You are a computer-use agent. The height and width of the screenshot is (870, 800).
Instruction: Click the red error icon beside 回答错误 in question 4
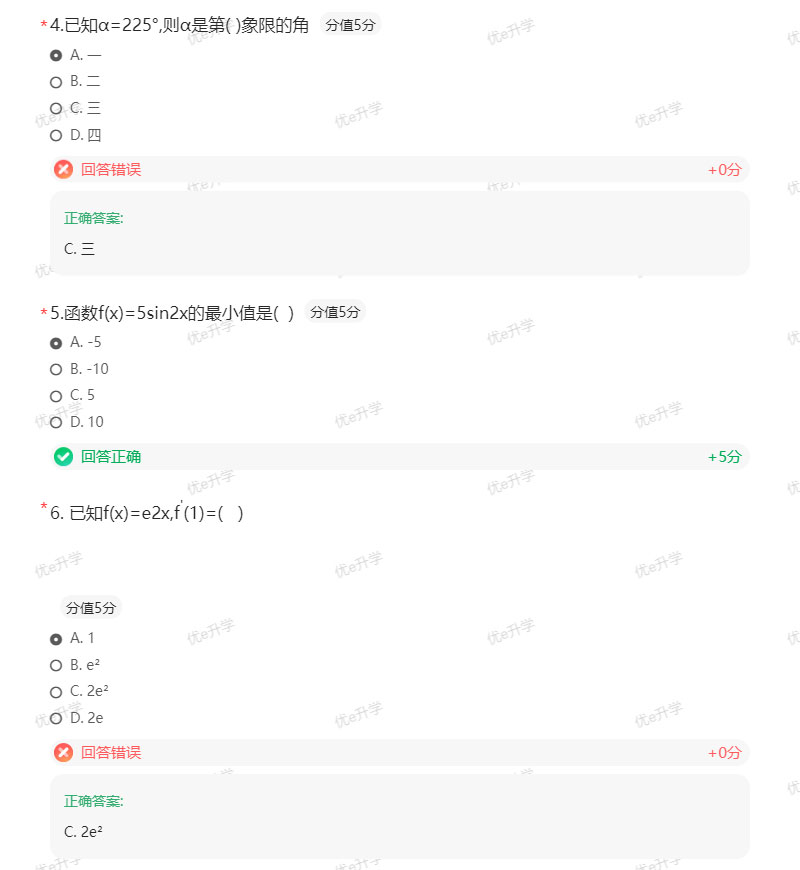(63, 169)
